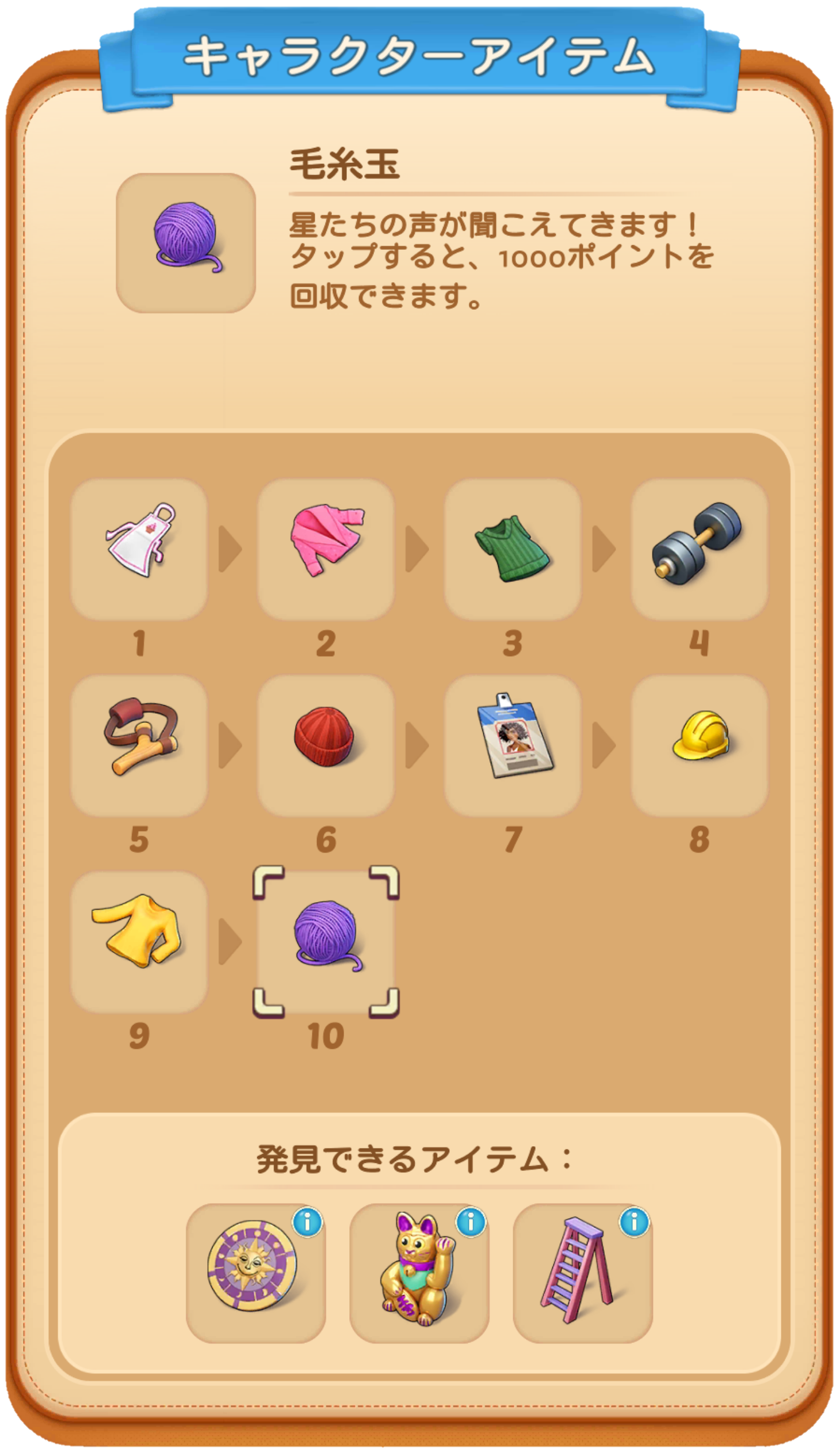Select the yellow hard hat at level 8

point(699,745)
